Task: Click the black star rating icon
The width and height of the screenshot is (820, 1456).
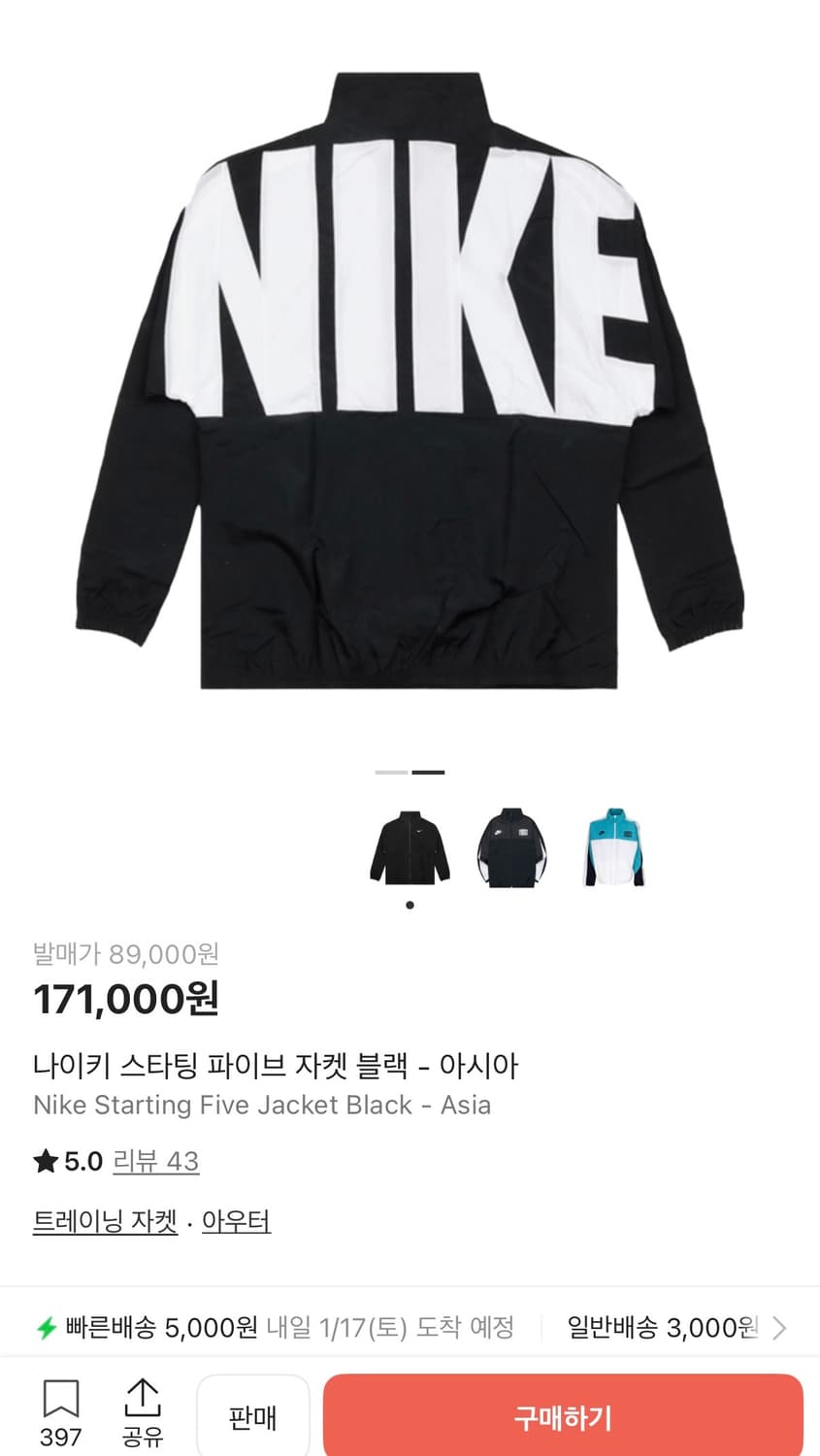Action: [x=45, y=1161]
